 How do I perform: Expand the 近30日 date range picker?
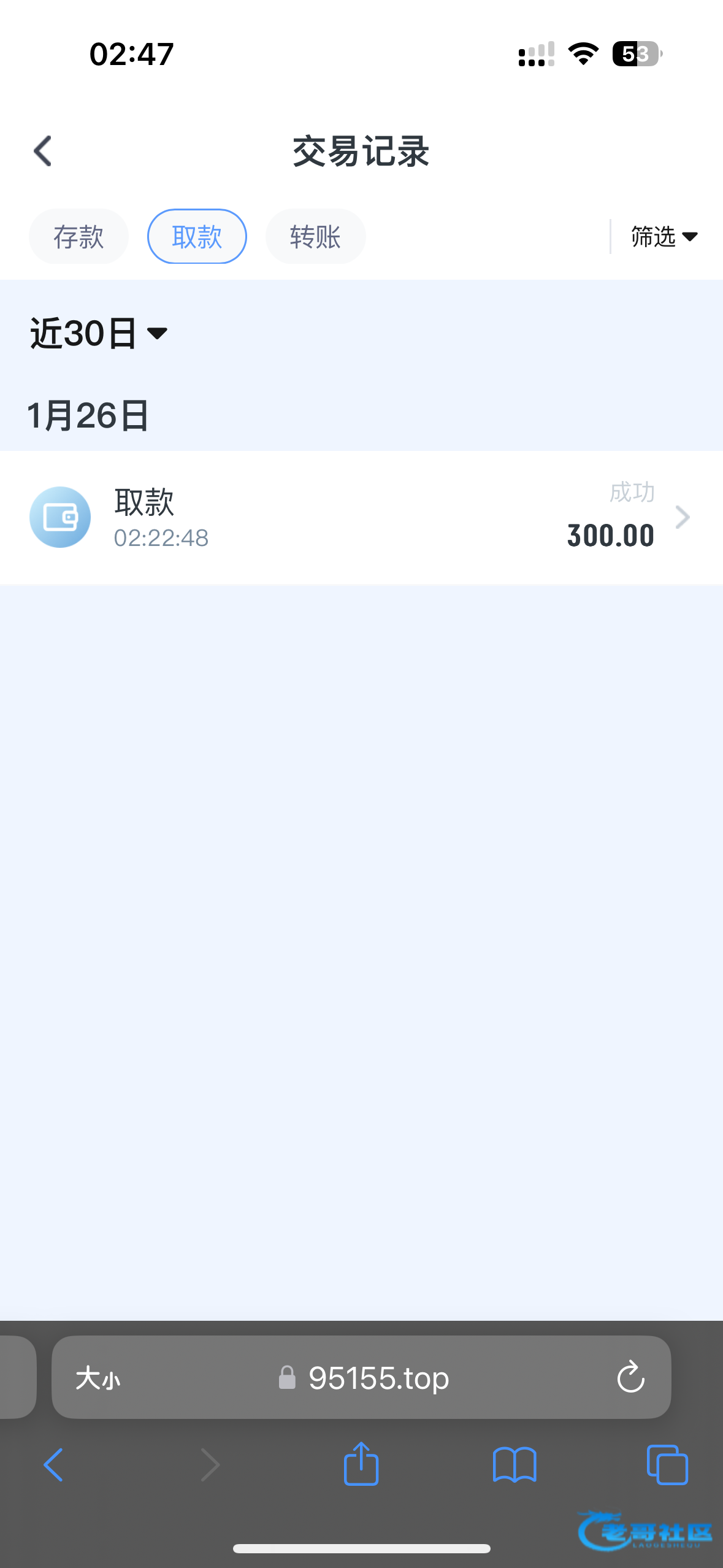(x=99, y=333)
